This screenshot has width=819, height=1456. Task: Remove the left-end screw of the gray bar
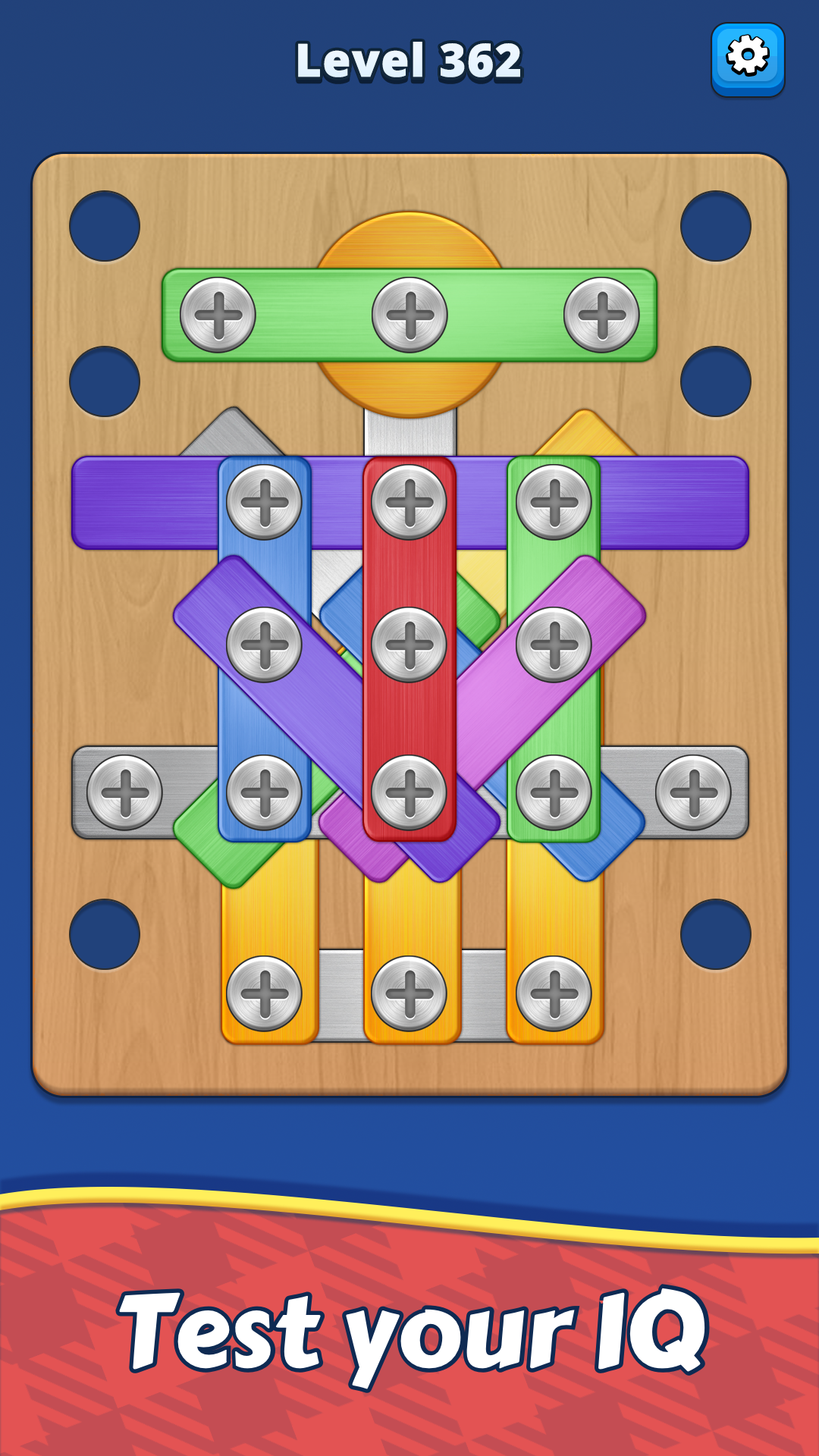coord(125,792)
